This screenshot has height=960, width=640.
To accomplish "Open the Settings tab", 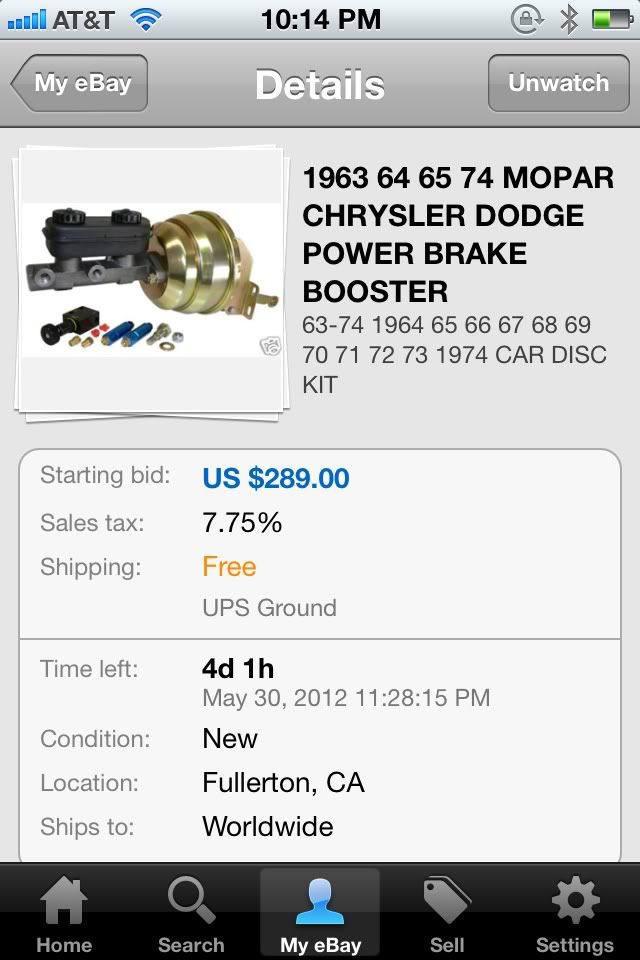I will 575,914.
